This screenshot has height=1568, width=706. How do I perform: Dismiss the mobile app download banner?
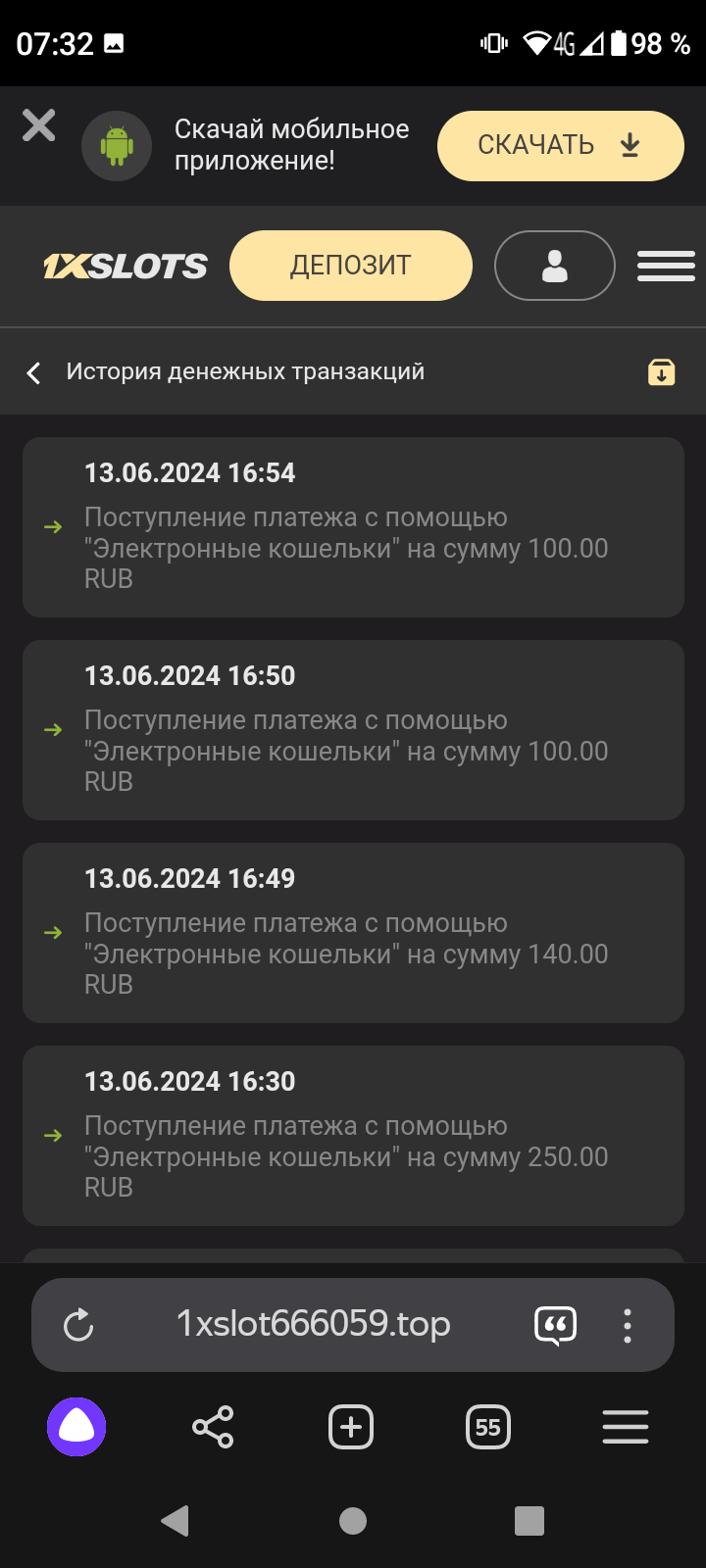coord(38,126)
